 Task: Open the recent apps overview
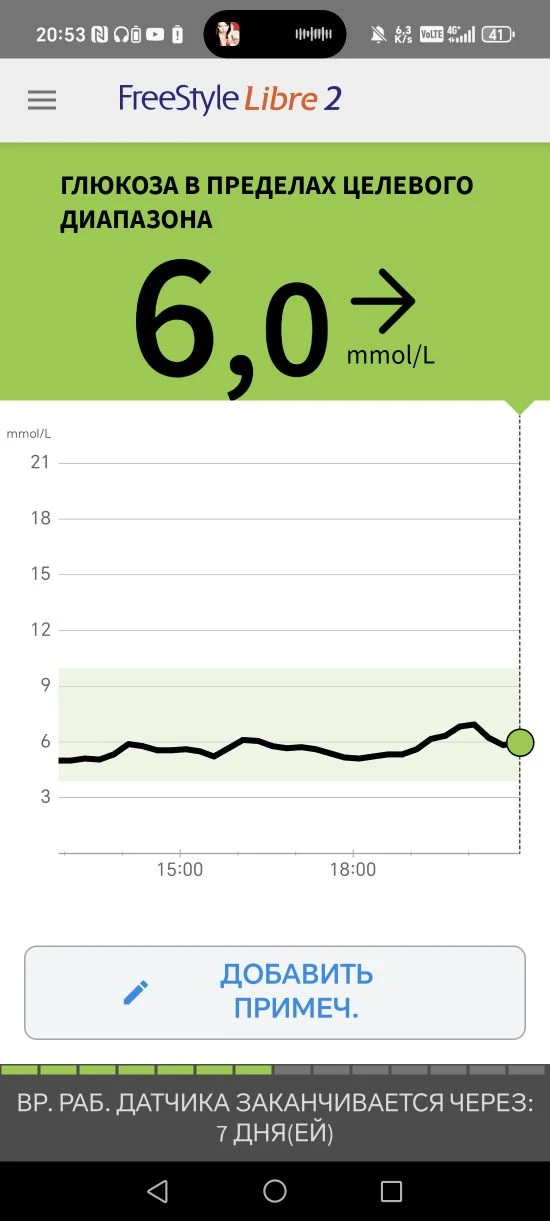click(x=392, y=1191)
